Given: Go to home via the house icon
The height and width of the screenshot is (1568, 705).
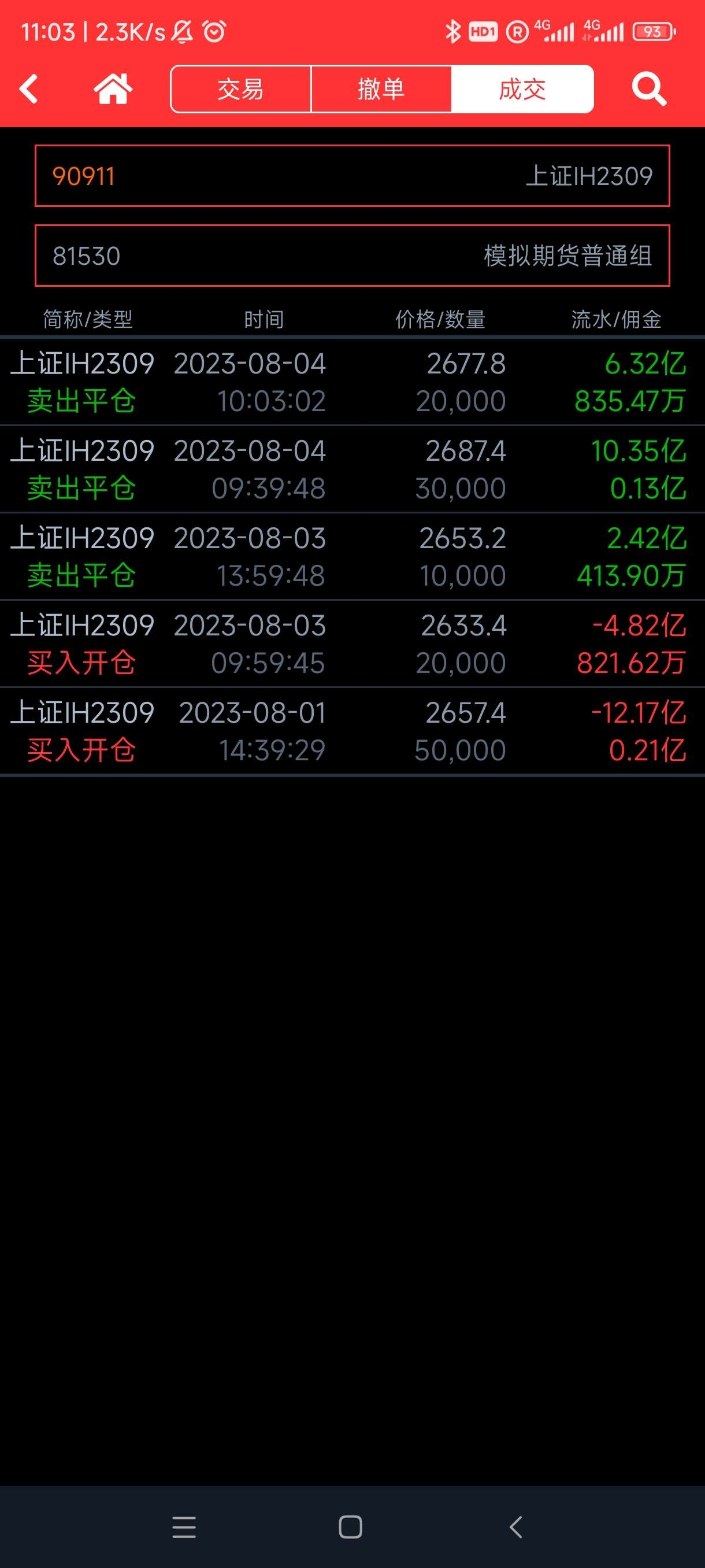Looking at the screenshot, I should pos(113,89).
